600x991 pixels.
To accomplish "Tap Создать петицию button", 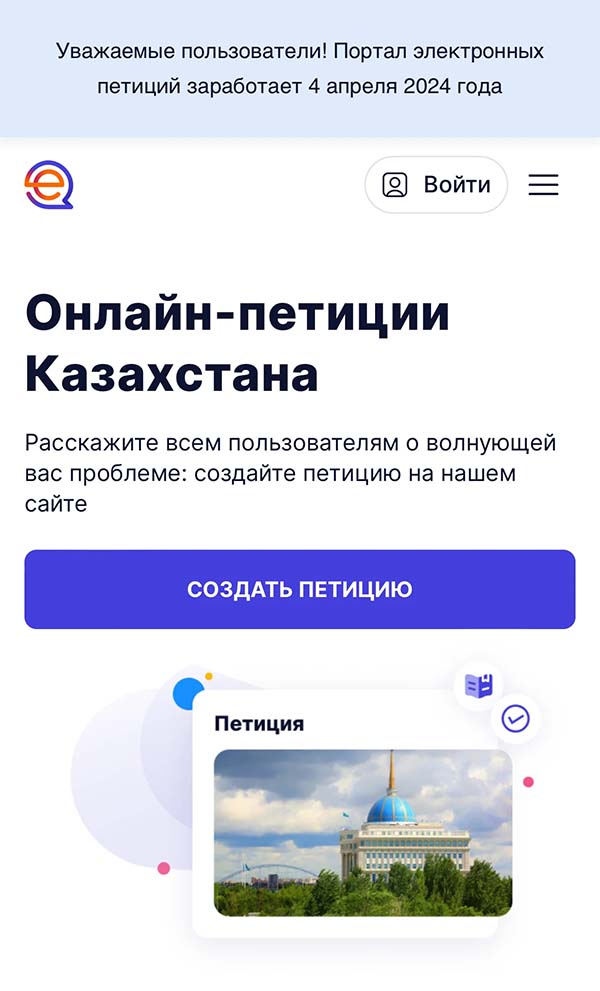I will coord(300,589).
